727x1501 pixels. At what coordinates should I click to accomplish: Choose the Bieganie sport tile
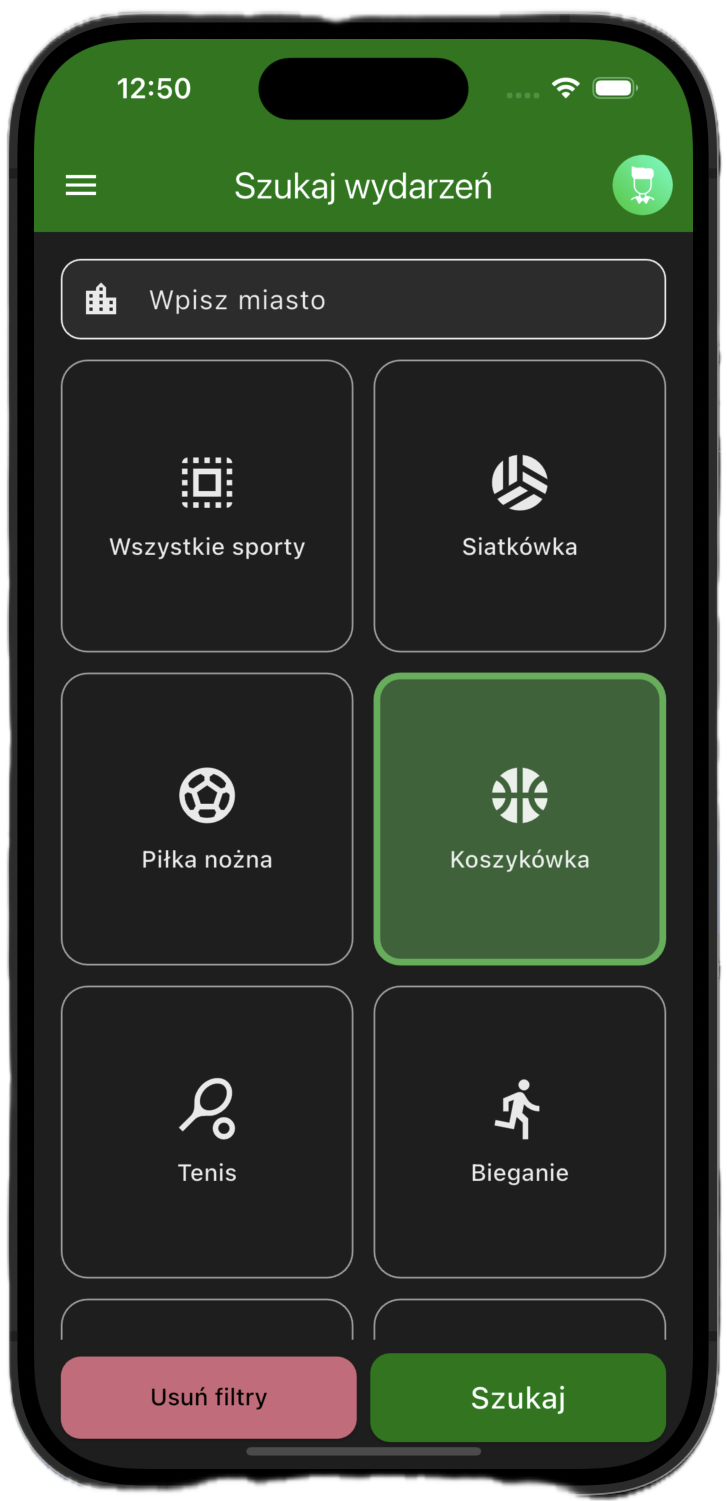click(519, 1131)
